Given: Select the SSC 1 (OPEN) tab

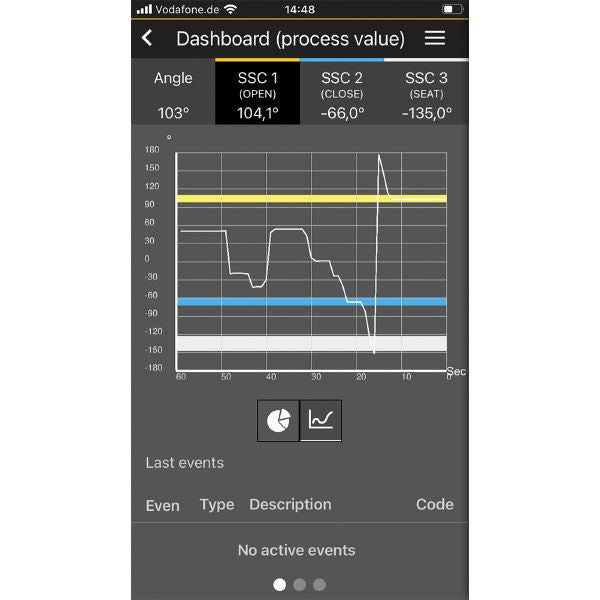Looking at the screenshot, I should [257, 94].
